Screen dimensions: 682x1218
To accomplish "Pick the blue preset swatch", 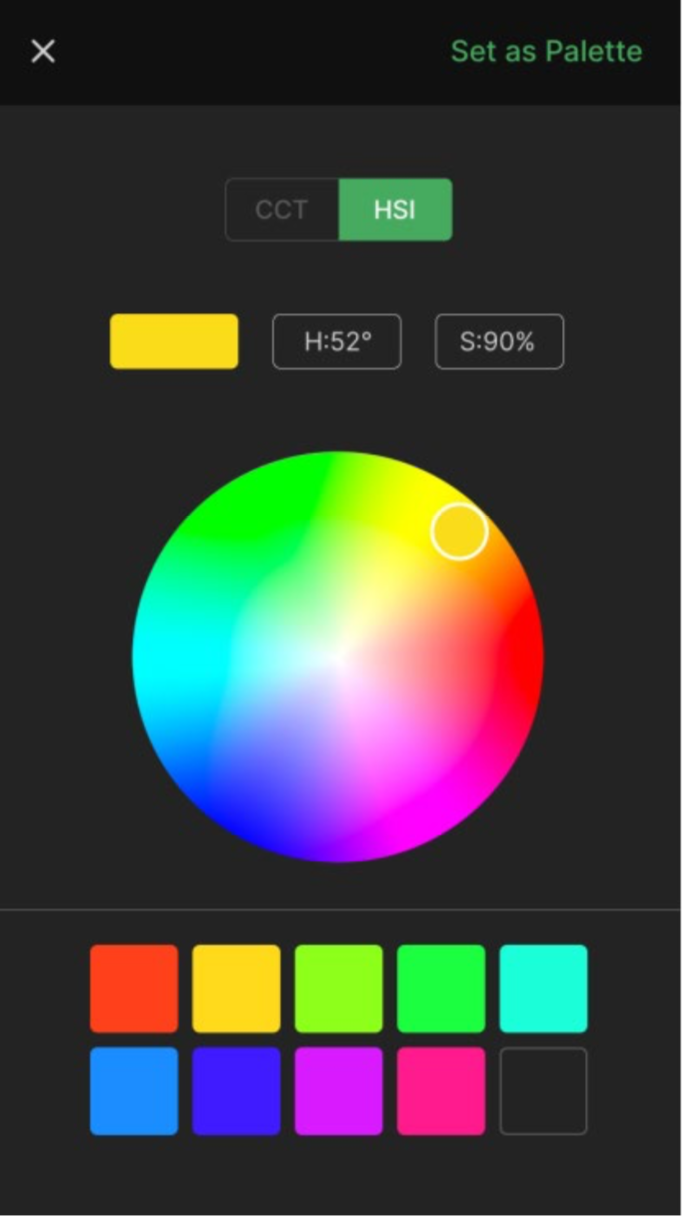I will tap(134, 1091).
